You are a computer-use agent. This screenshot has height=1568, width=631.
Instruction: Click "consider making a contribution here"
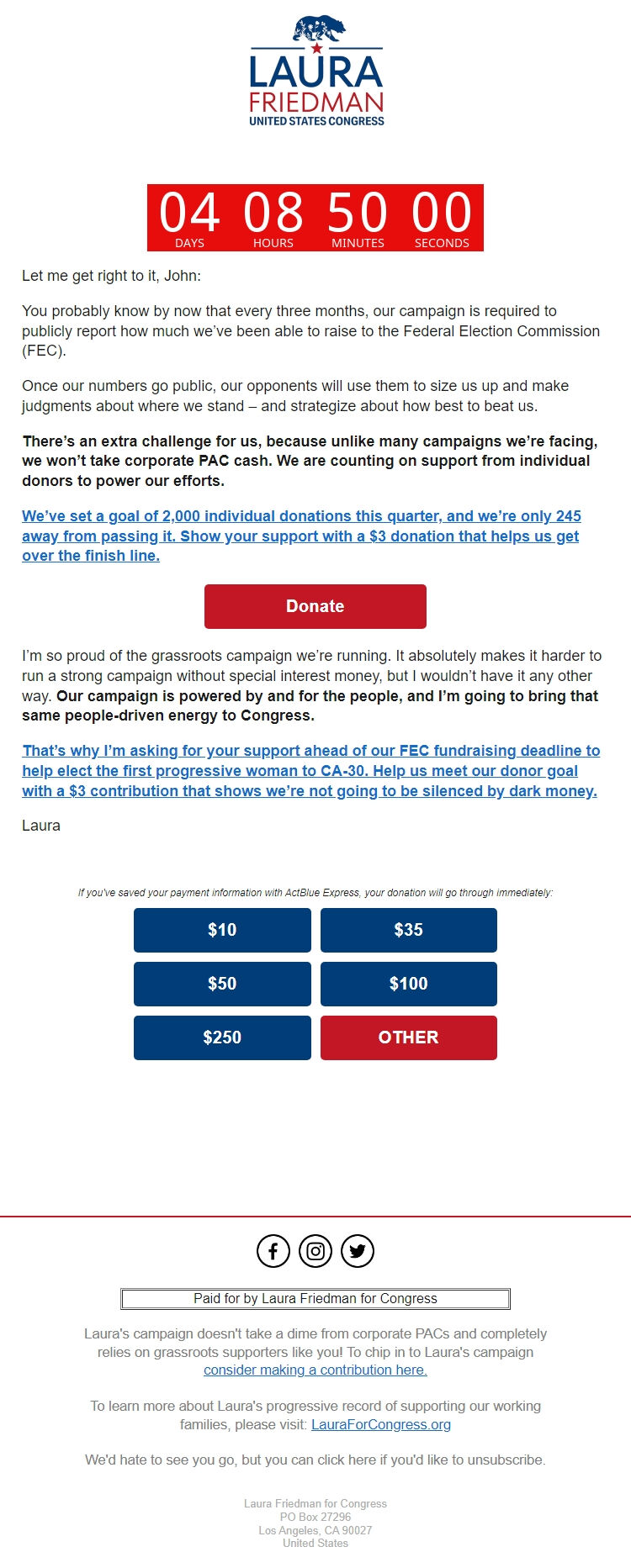pyautogui.click(x=315, y=1370)
